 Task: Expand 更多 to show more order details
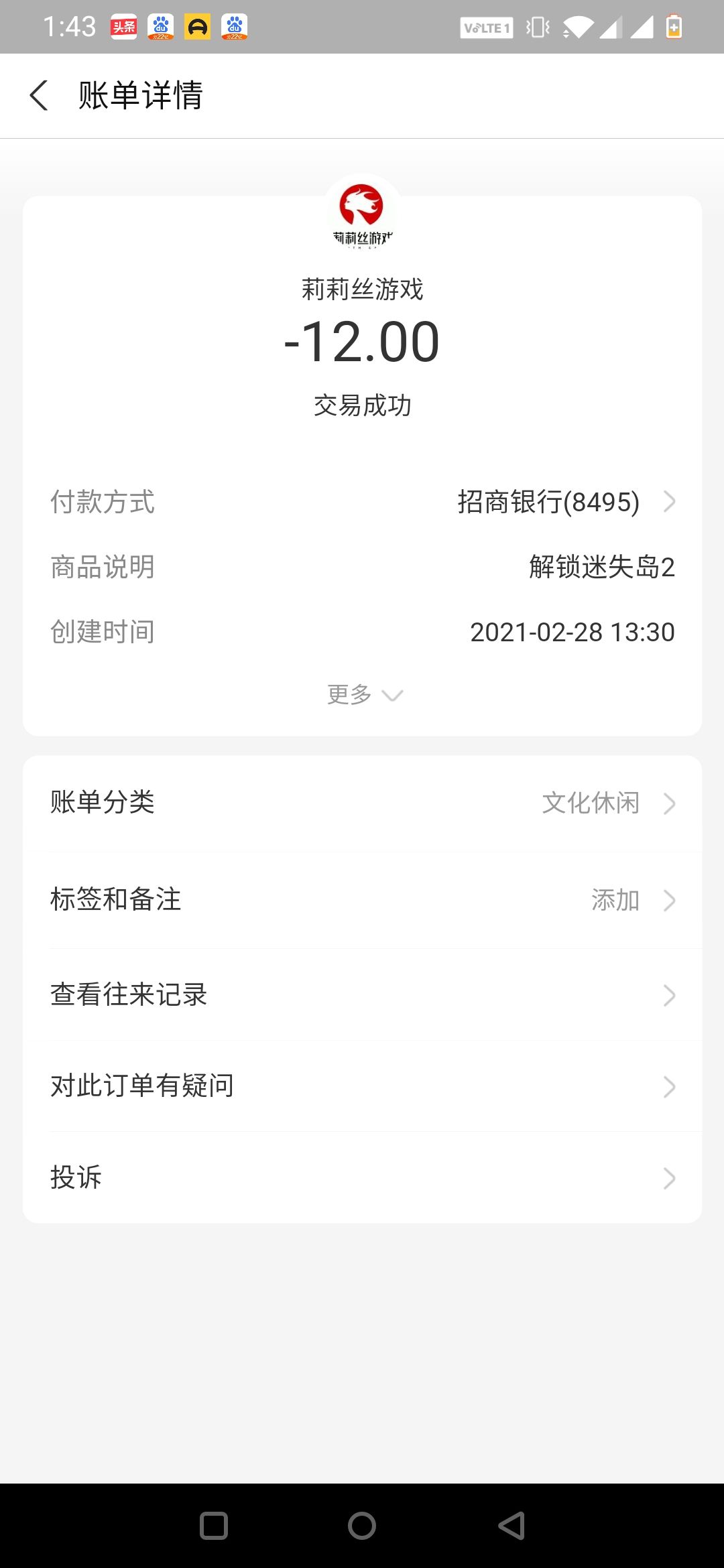point(362,695)
